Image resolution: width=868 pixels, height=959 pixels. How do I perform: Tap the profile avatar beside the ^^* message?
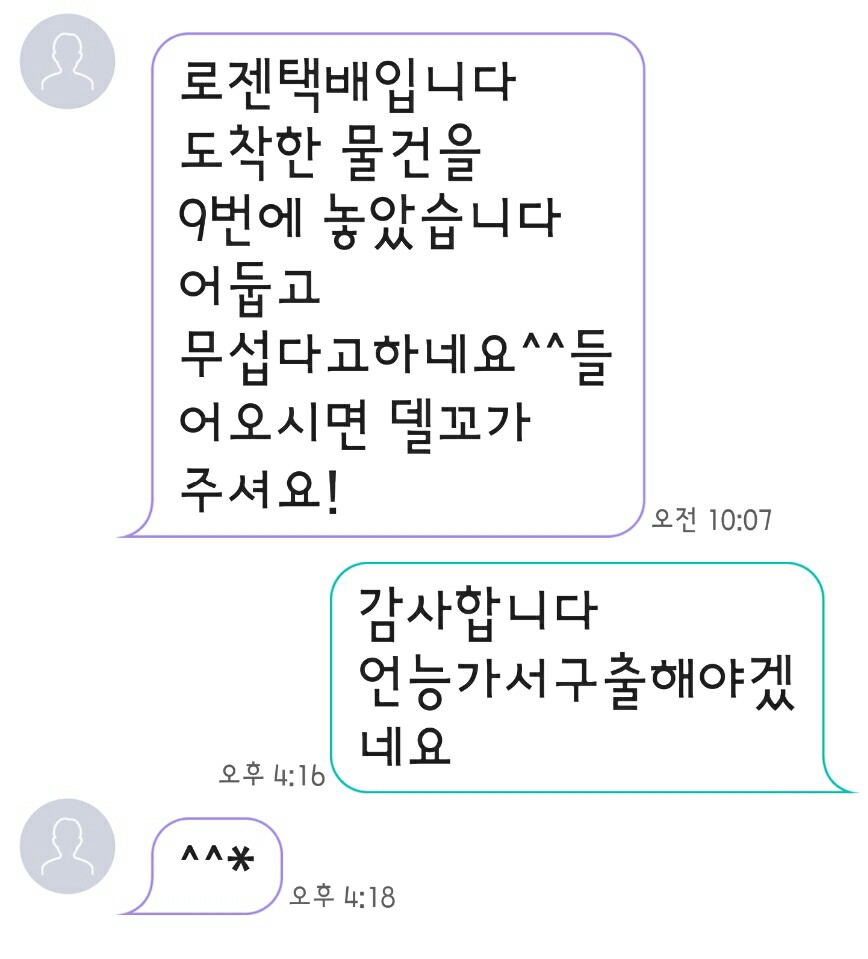click(x=68, y=846)
